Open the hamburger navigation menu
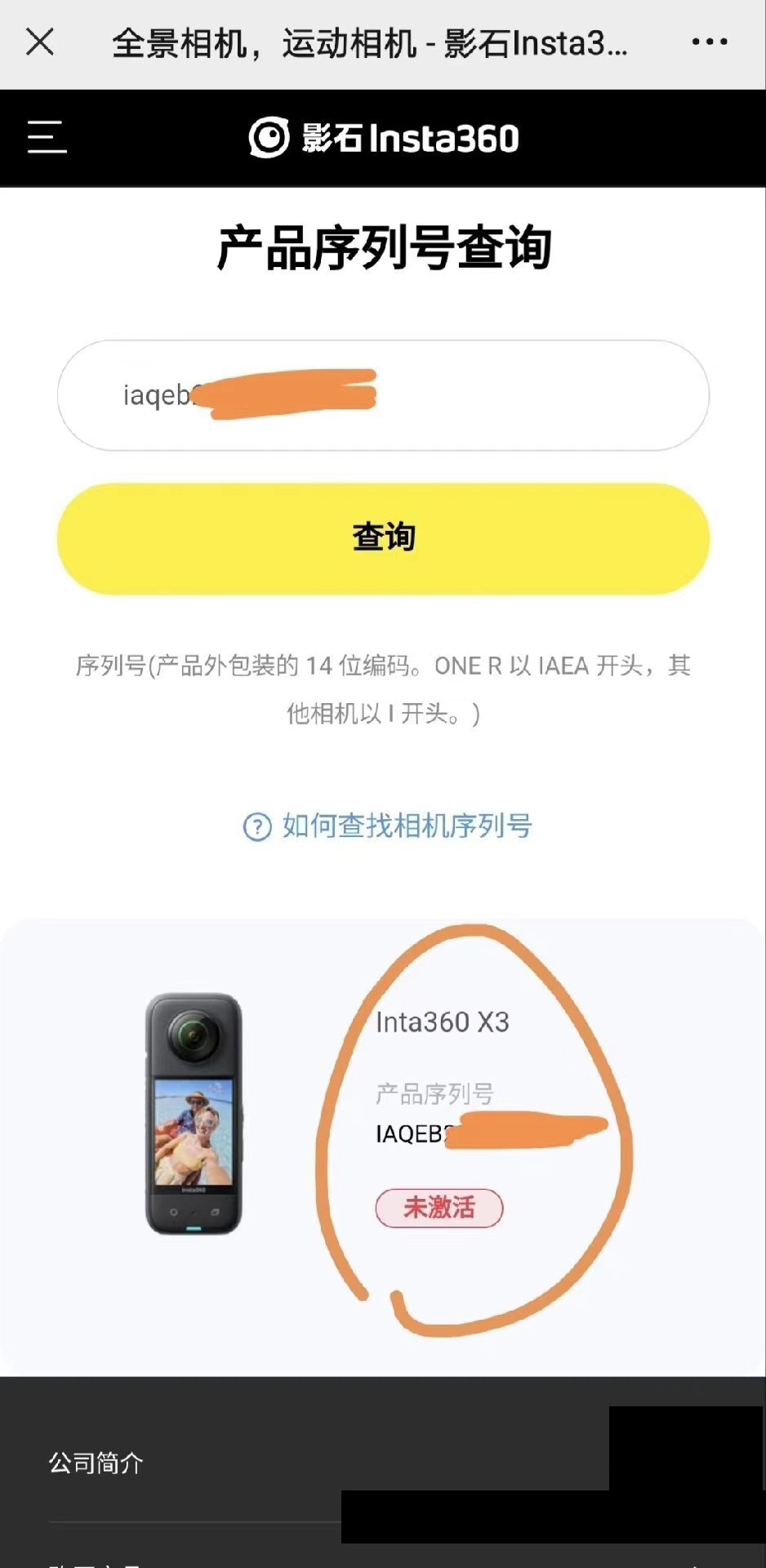Viewport: 766px width, 1568px height. pyautogui.click(x=47, y=136)
